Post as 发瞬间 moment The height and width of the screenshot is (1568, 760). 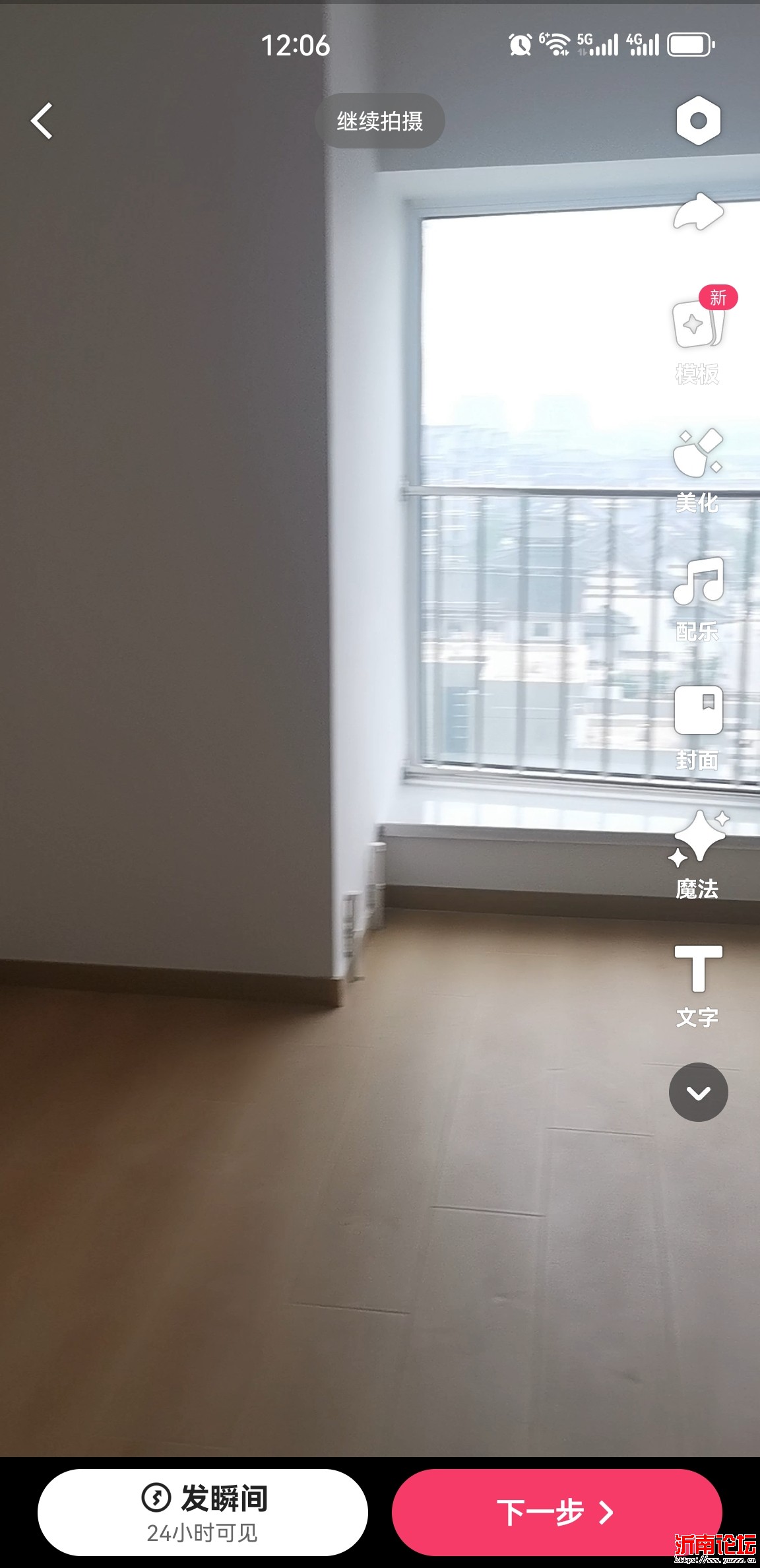tap(203, 1512)
